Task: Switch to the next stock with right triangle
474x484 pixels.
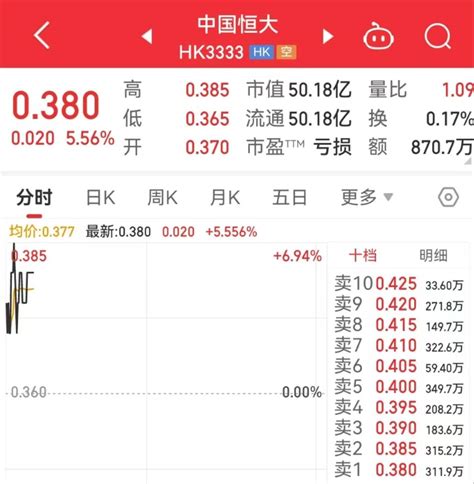Action: tap(328, 36)
